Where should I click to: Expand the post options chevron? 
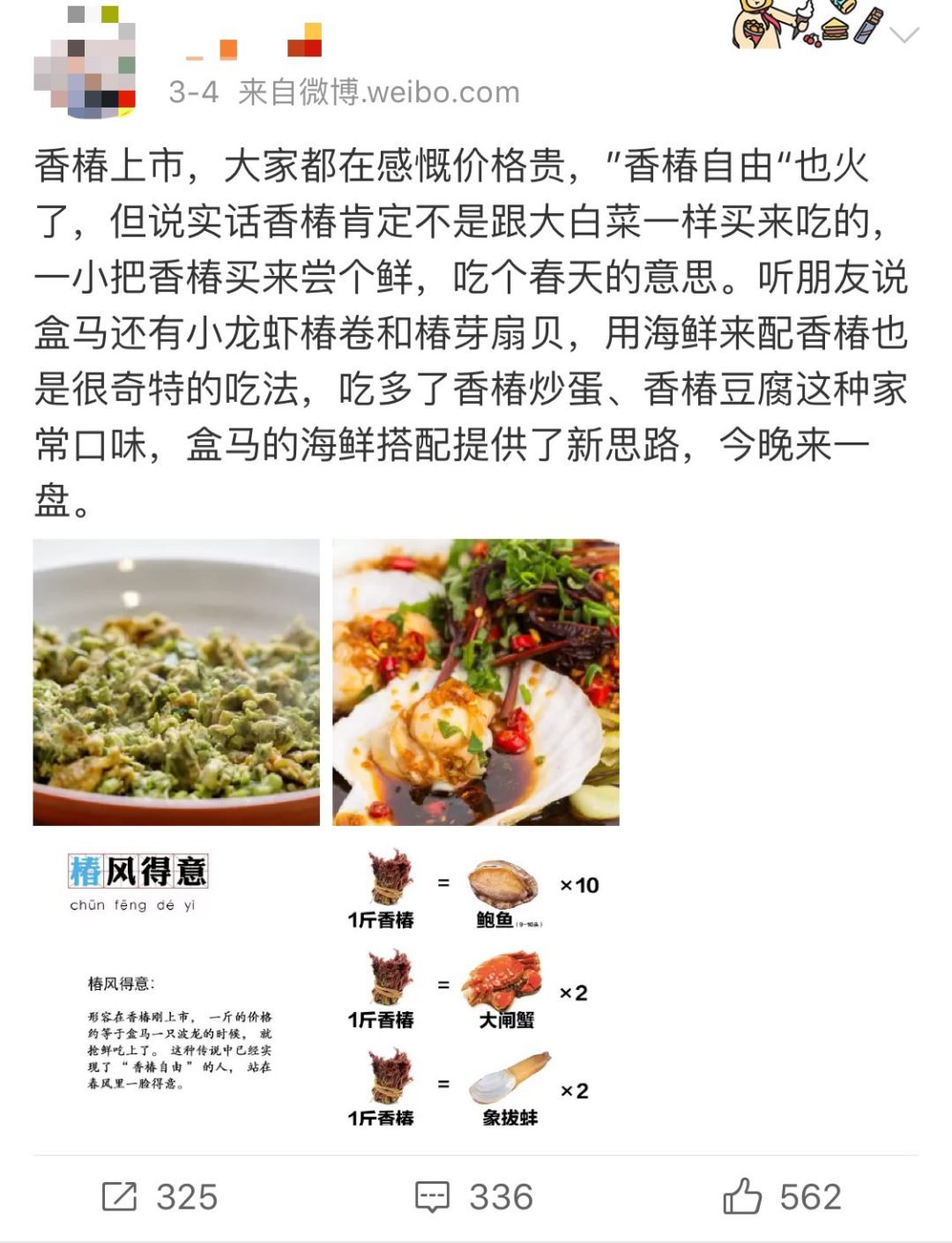pyautogui.click(x=904, y=35)
